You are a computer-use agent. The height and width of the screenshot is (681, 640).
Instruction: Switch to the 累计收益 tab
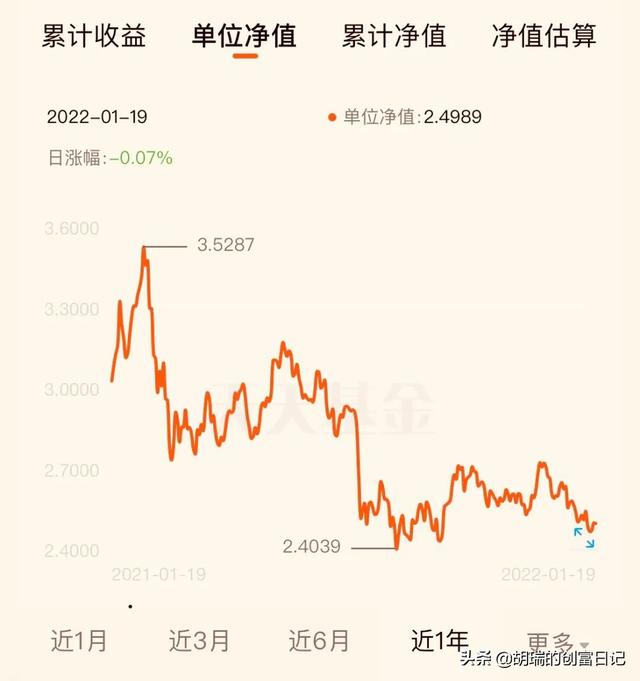[x=94, y=37]
